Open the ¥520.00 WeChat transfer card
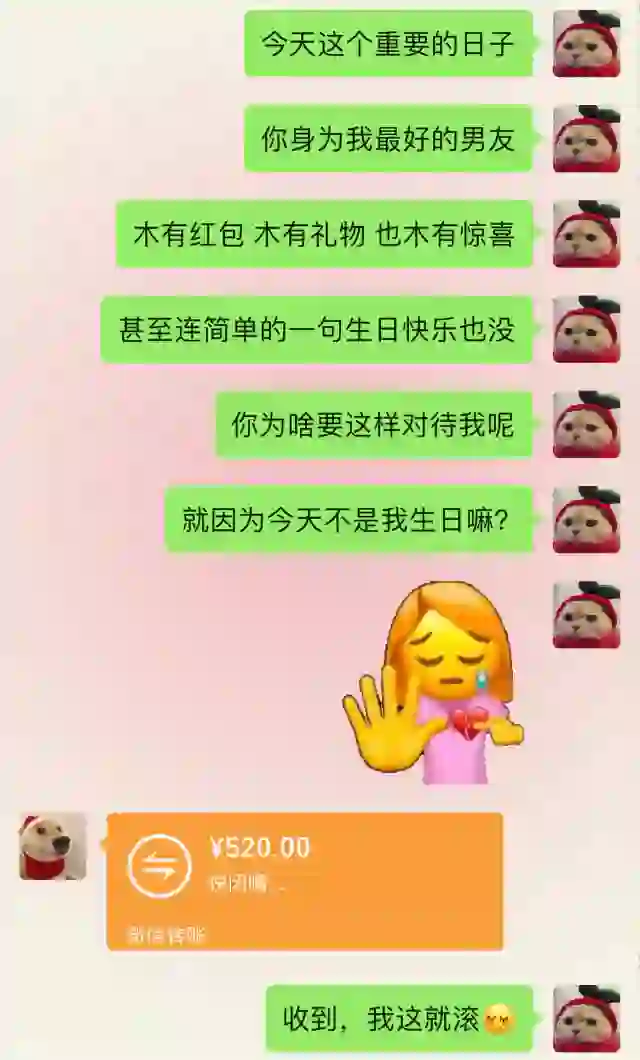Screen dimensions: 640x1060 point(304,880)
